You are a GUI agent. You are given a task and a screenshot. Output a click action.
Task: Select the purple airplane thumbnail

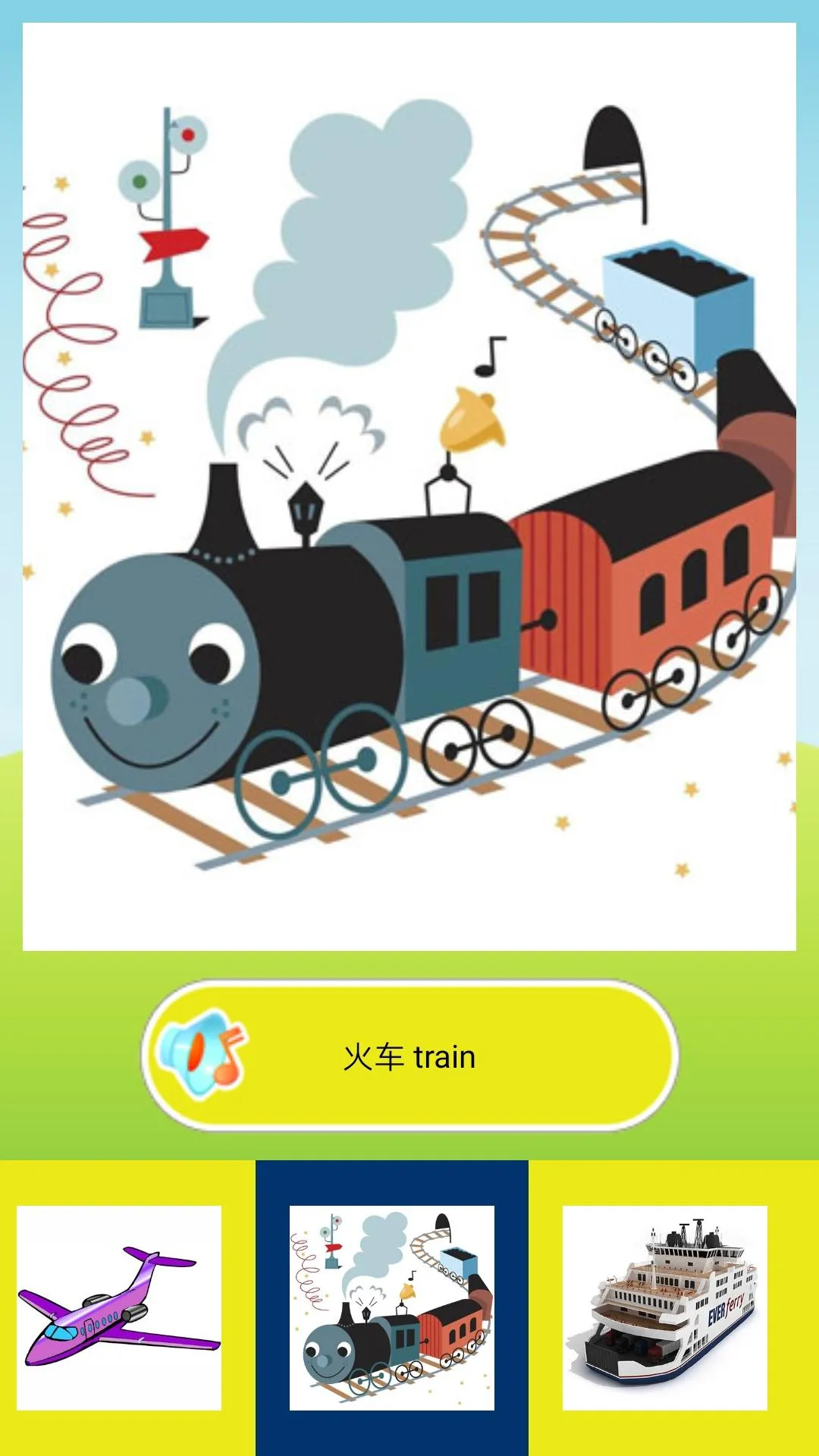pos(119,1308)
